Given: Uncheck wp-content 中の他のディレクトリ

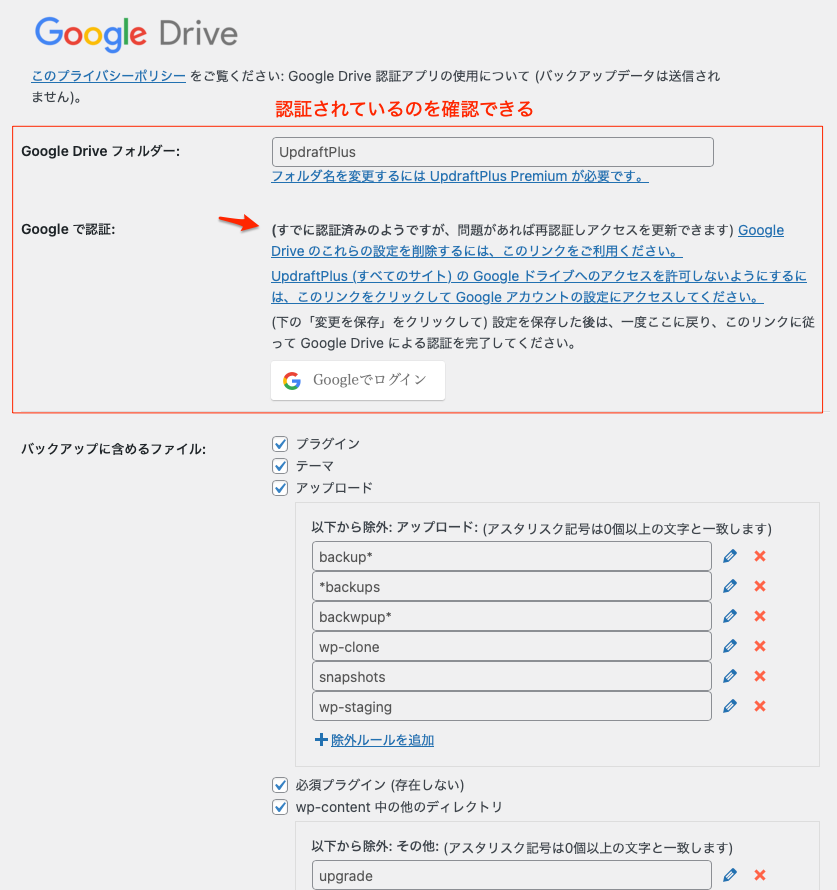Looking at the screenshot, I should click(x=280, y=807).
